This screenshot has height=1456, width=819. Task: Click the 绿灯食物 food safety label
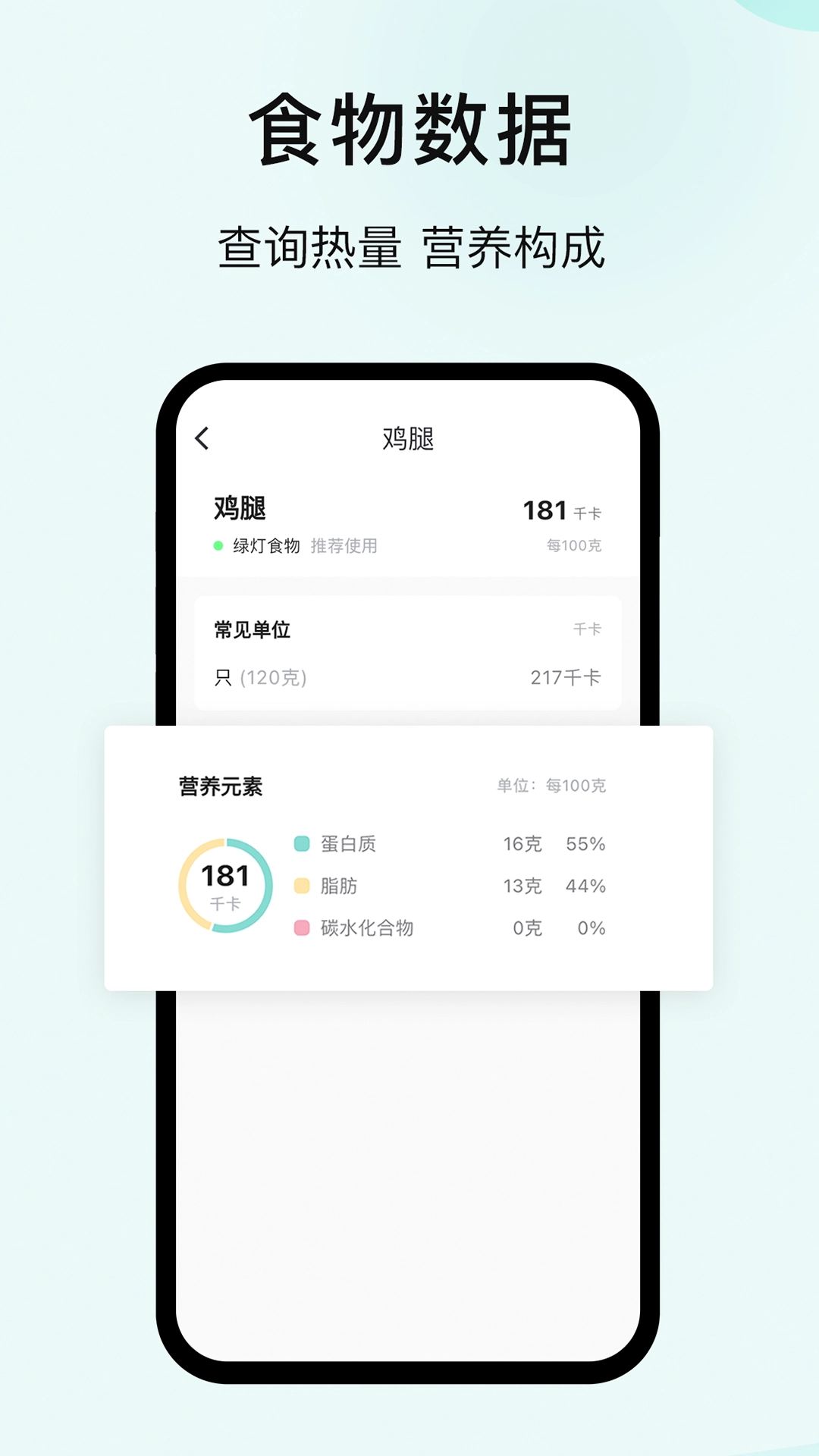click(264, 545)
